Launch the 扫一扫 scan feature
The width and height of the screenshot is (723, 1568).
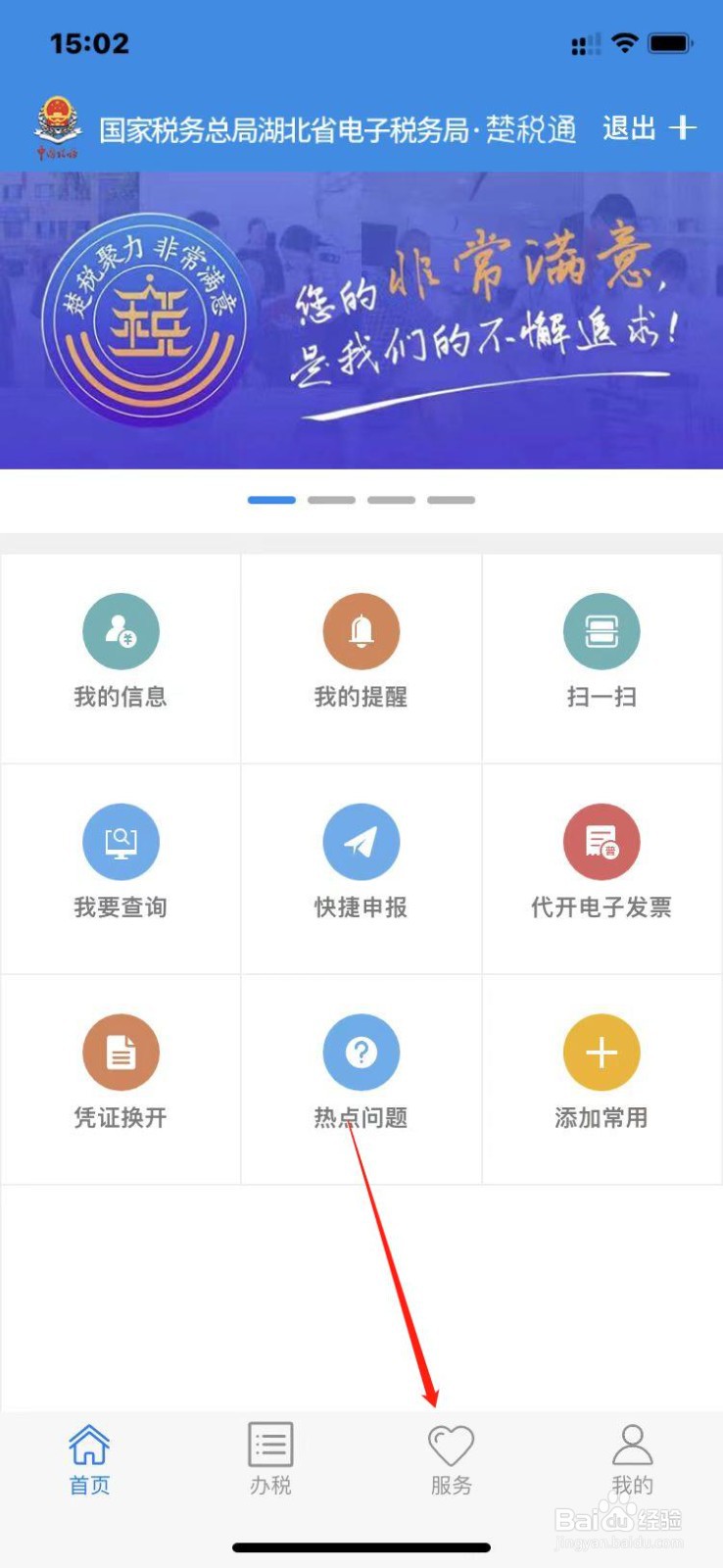(602, 659)
